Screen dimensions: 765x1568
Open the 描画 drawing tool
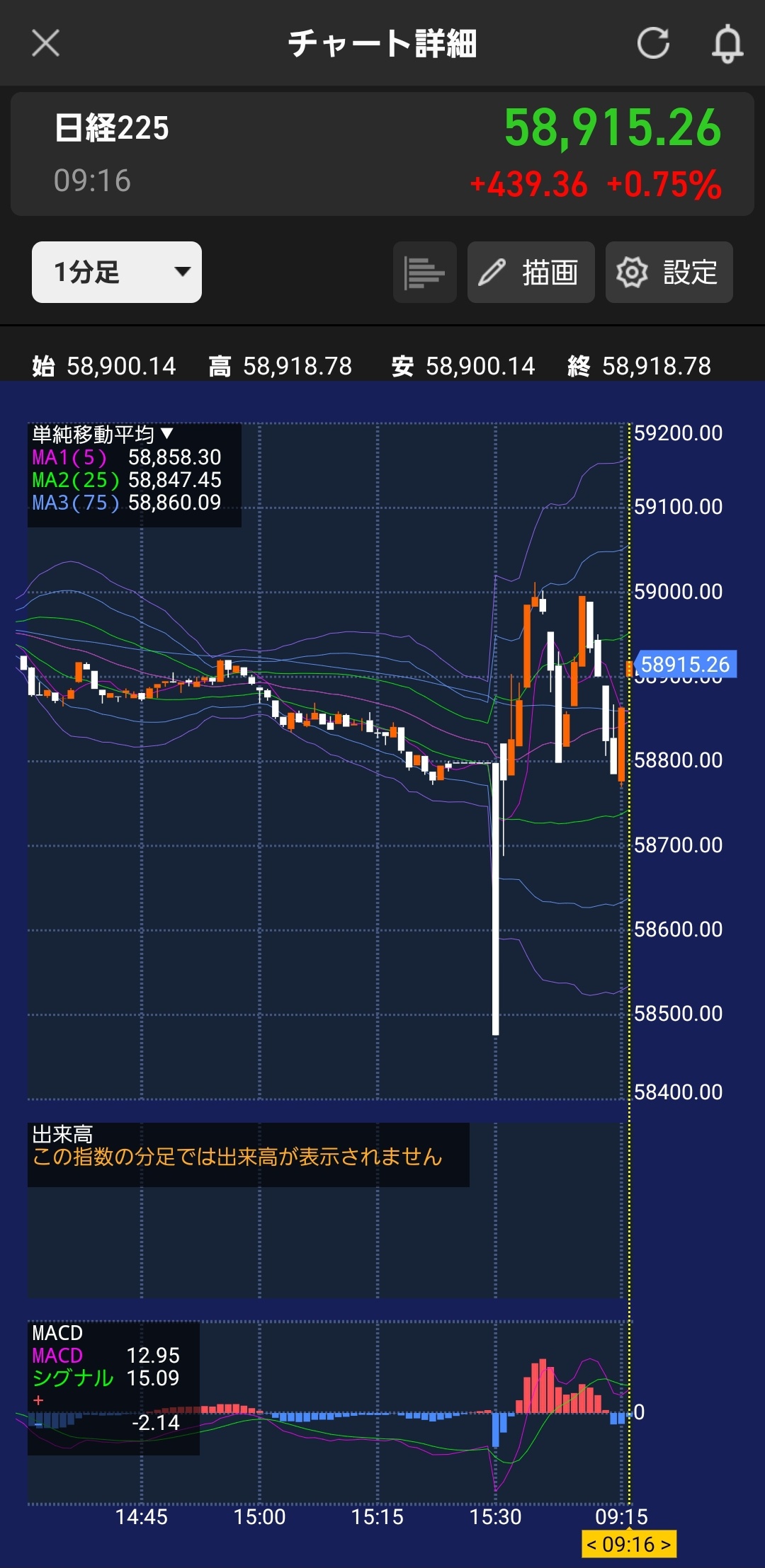(x=531, y=273)
